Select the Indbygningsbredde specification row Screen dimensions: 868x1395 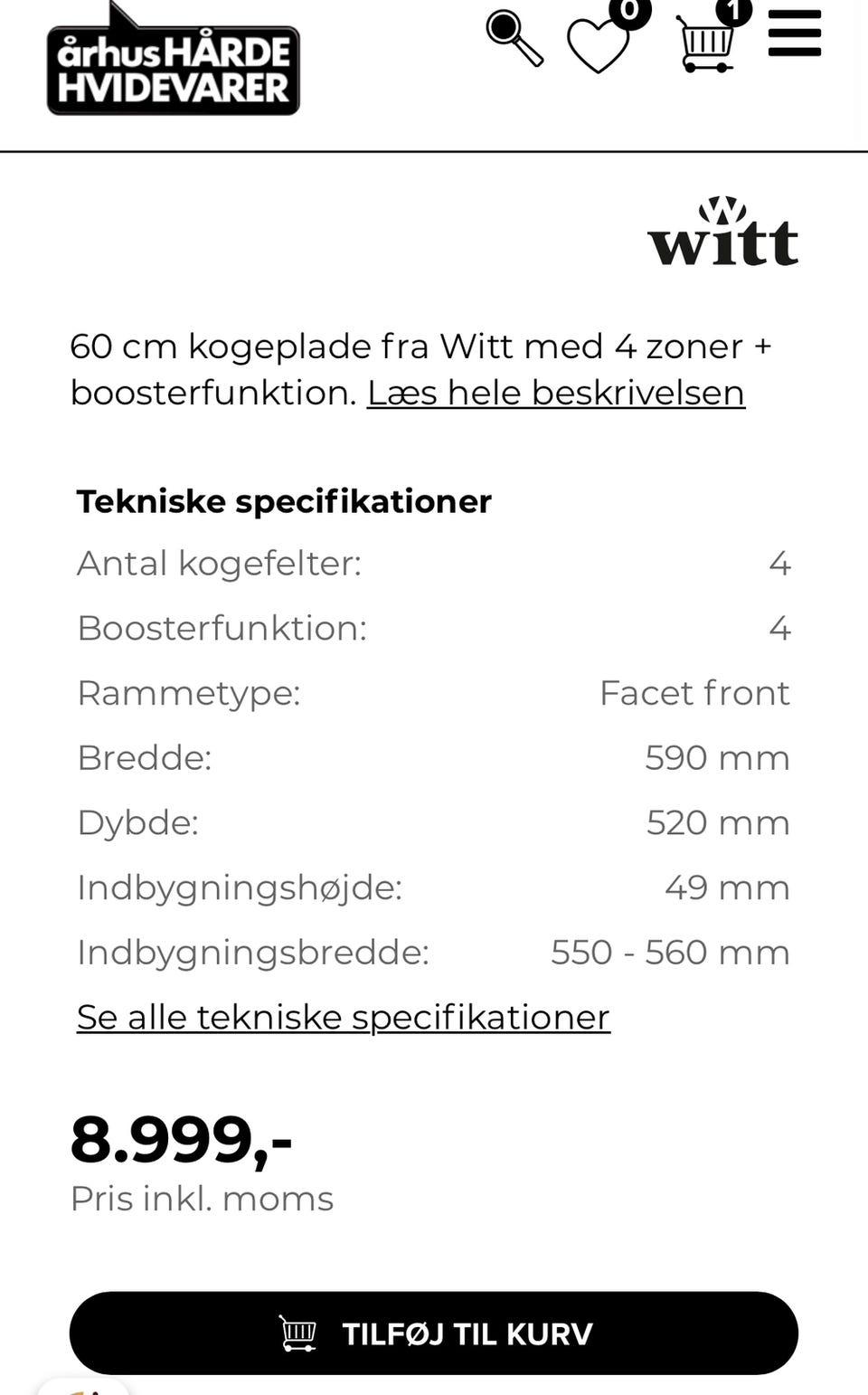[434, 952]
